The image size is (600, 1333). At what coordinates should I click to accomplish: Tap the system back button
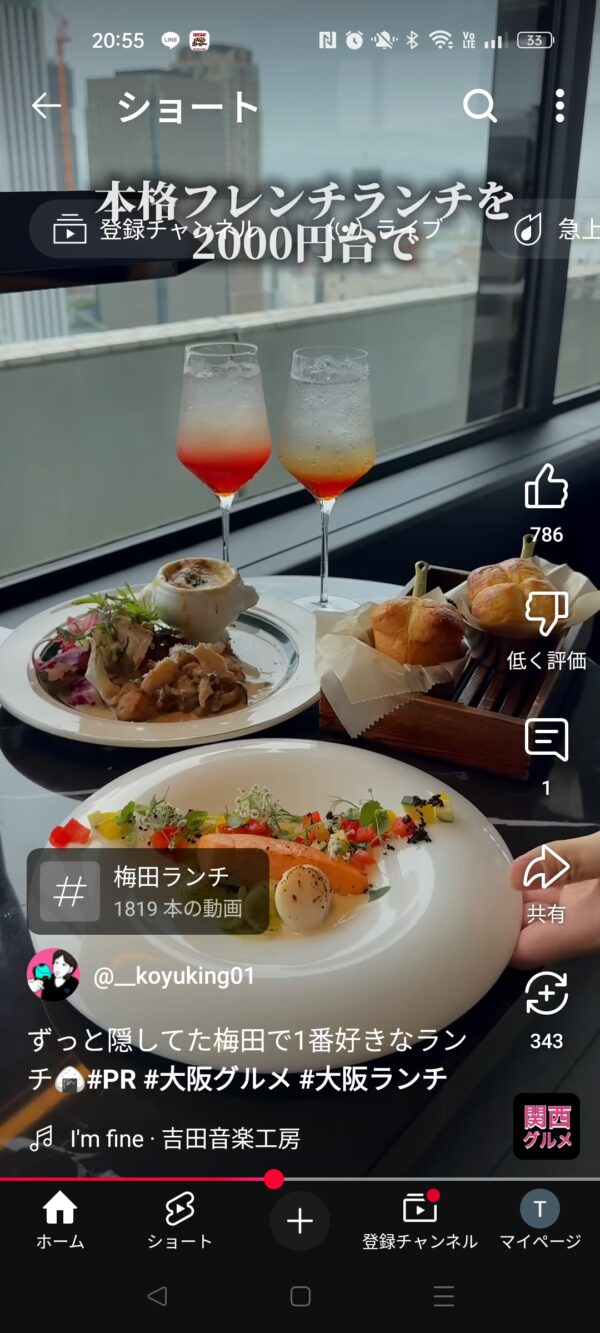pos(156,1297)
